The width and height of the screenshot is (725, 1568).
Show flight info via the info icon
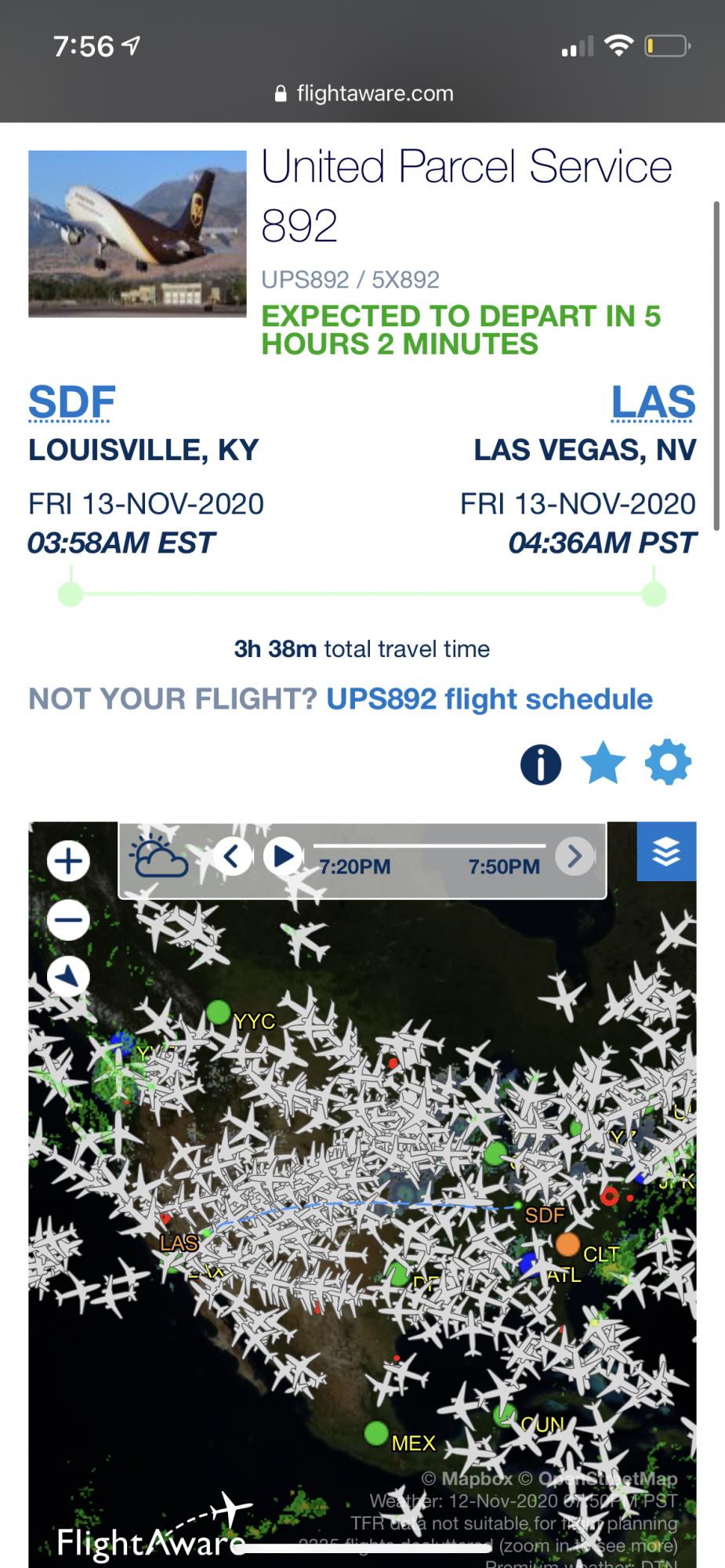(541, 764)
